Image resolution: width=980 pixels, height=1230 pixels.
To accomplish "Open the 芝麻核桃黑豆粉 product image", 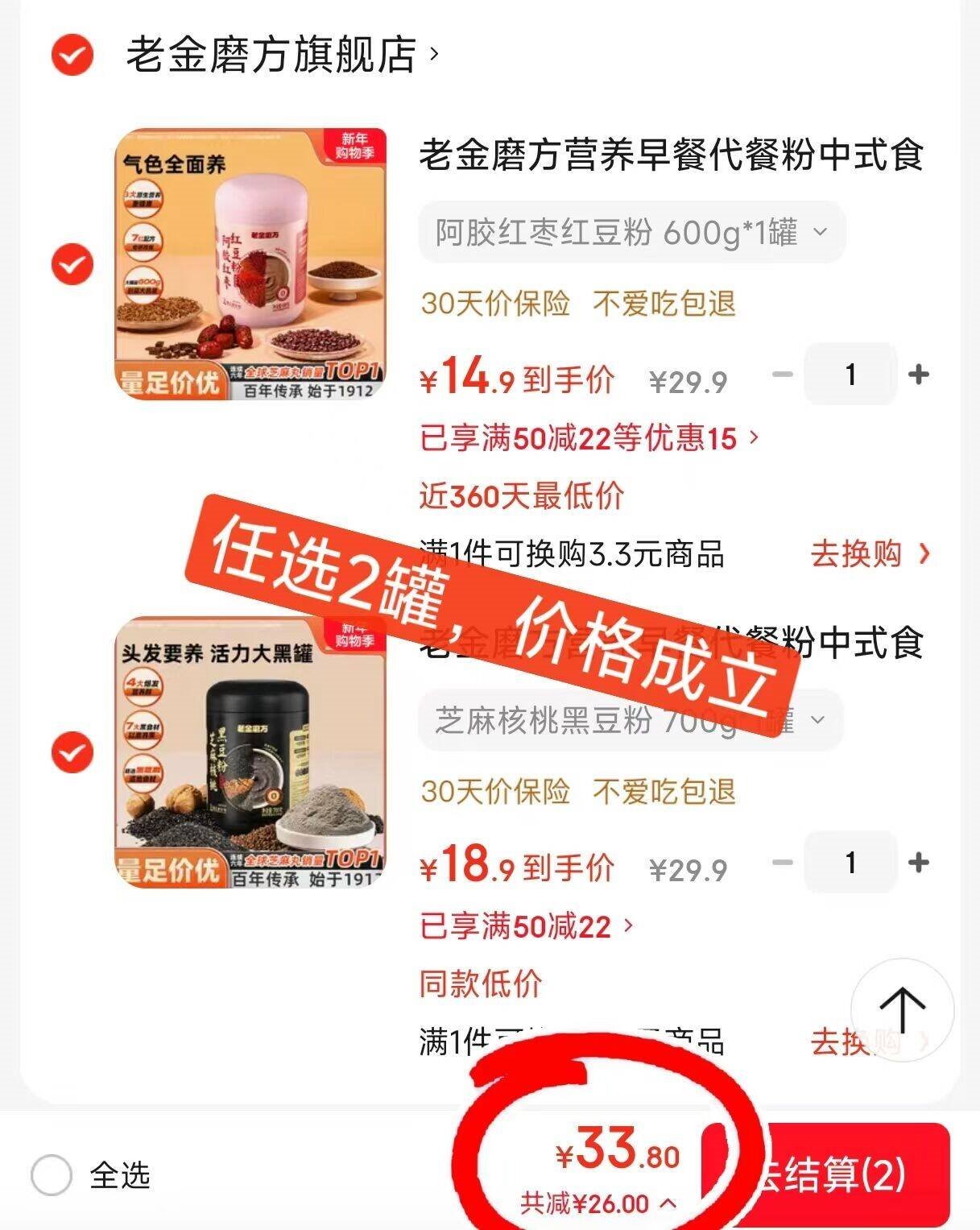I will click(x=250, y=752).
